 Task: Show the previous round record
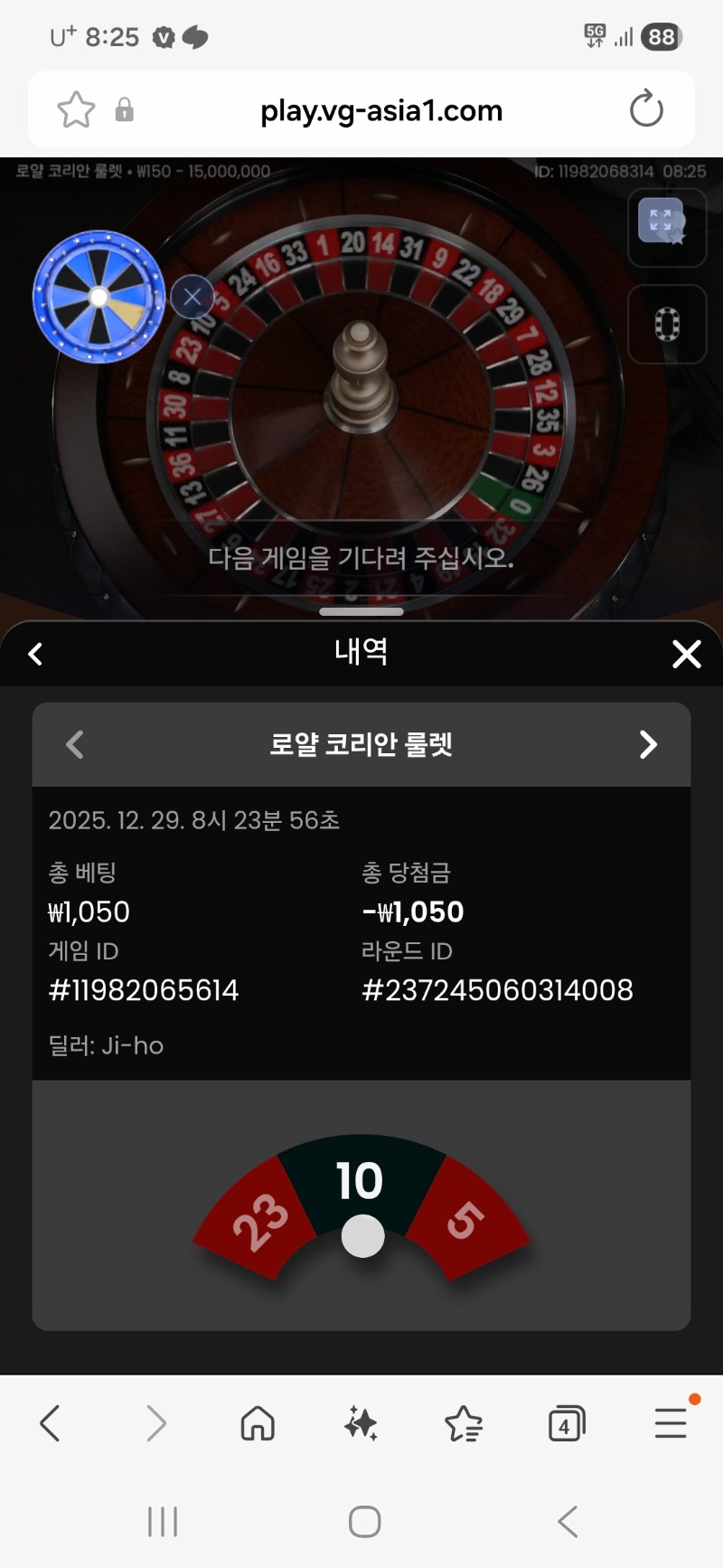click(75, 745)
